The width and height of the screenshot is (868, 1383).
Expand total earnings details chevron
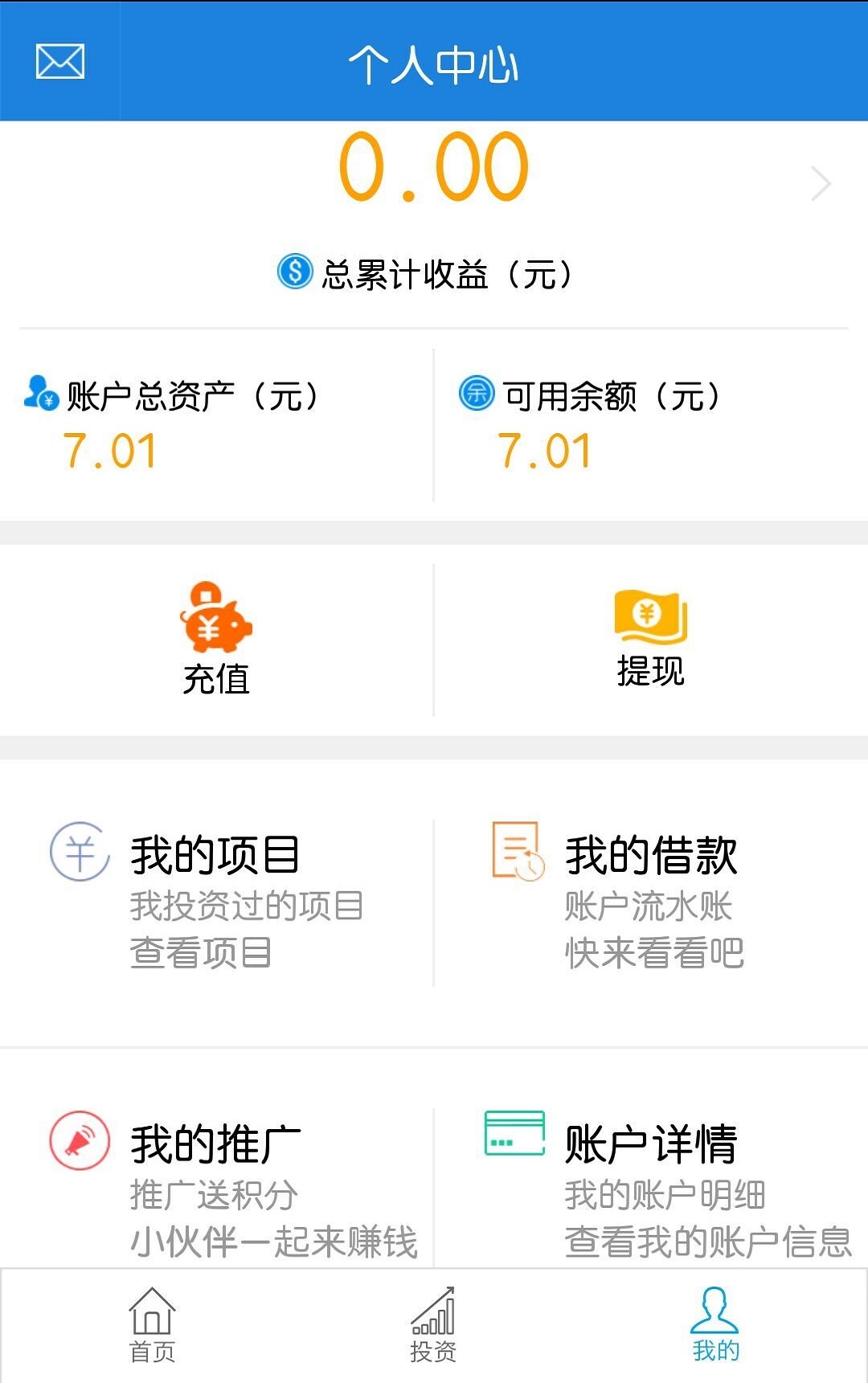coord(821,184)
